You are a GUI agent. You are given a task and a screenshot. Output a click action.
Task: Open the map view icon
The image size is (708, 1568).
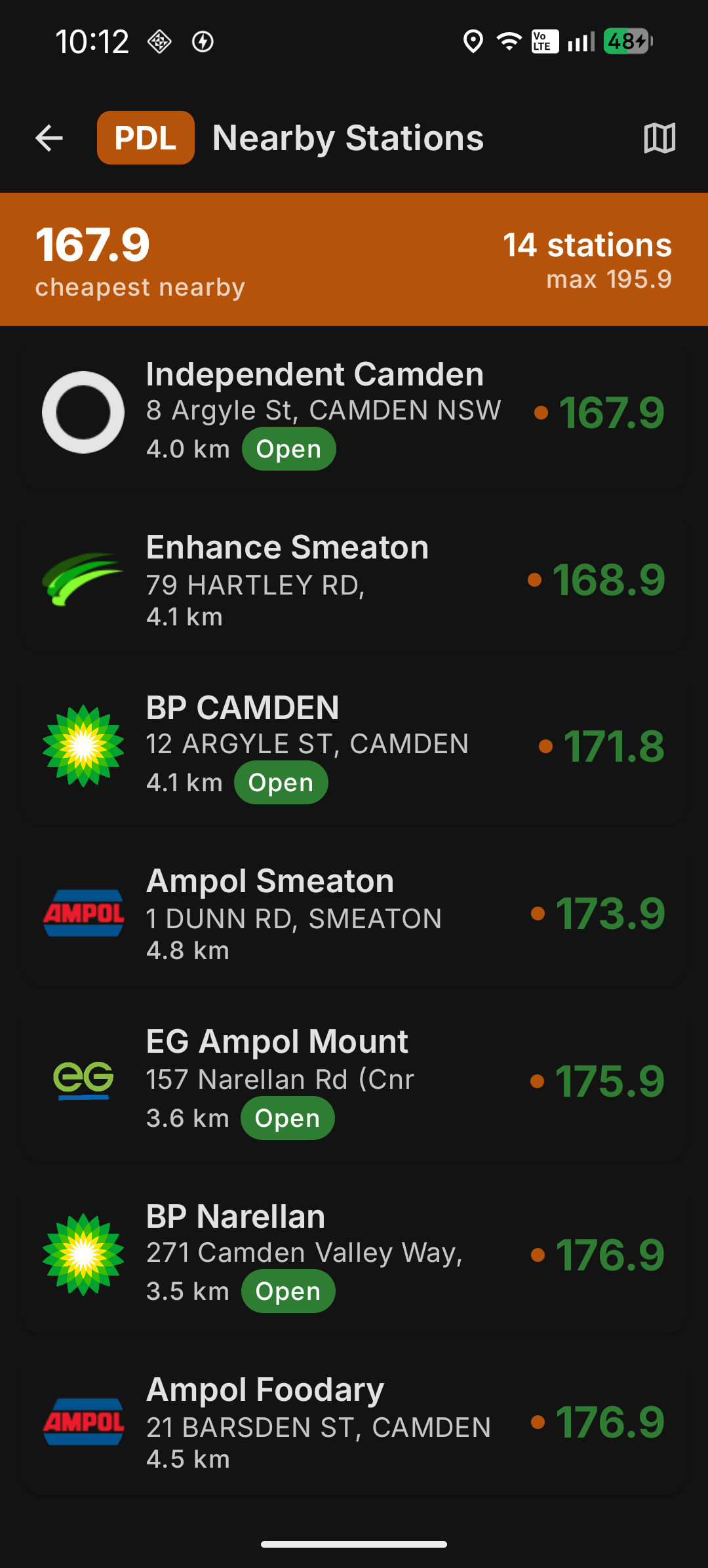[x=659, y=138]
